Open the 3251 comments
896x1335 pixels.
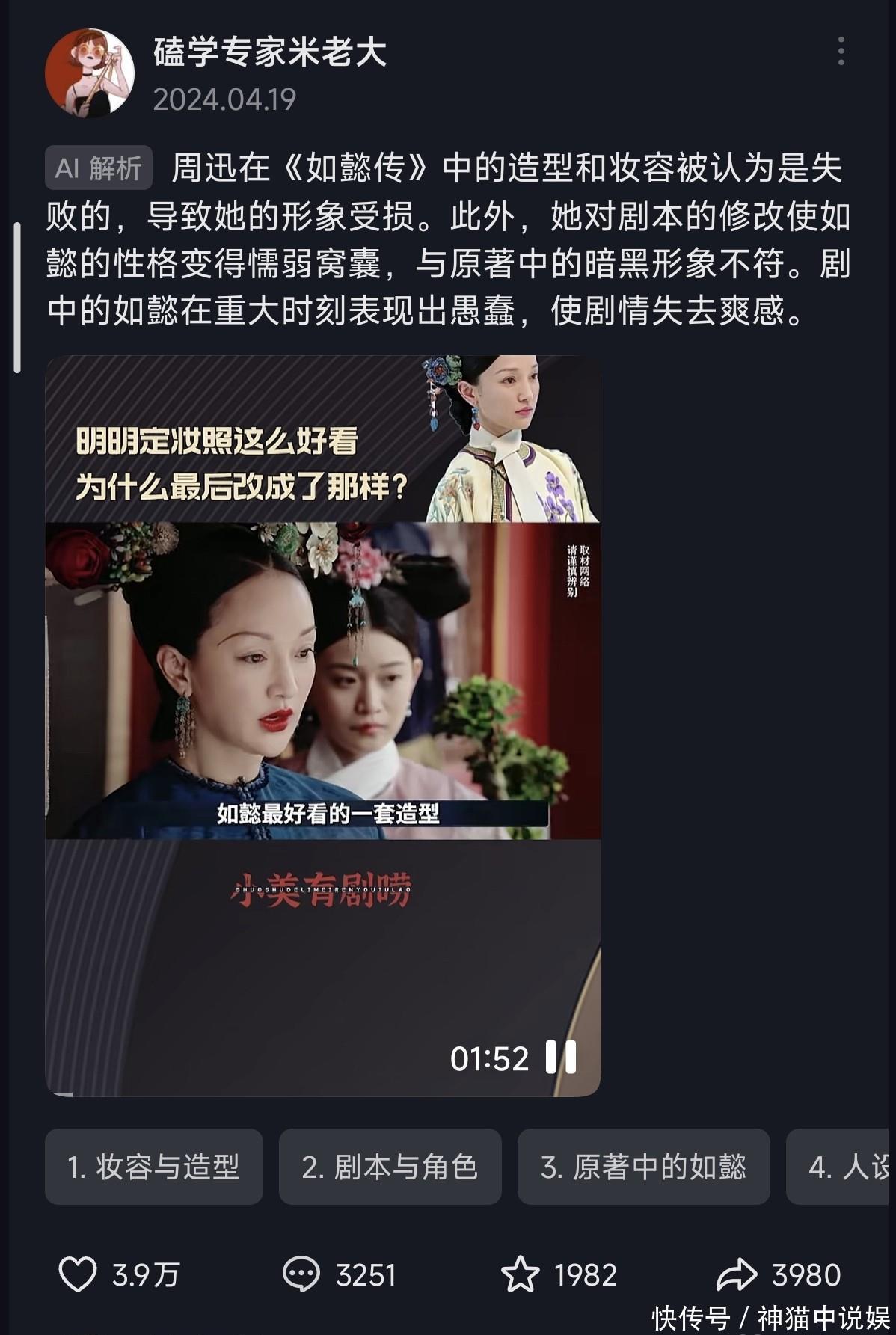[x=301, y=1274]
